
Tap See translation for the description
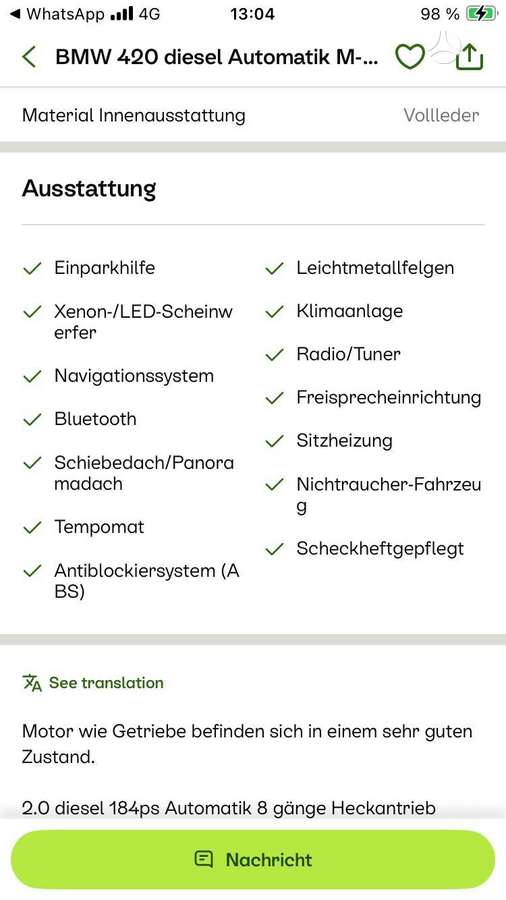[93, 682]
